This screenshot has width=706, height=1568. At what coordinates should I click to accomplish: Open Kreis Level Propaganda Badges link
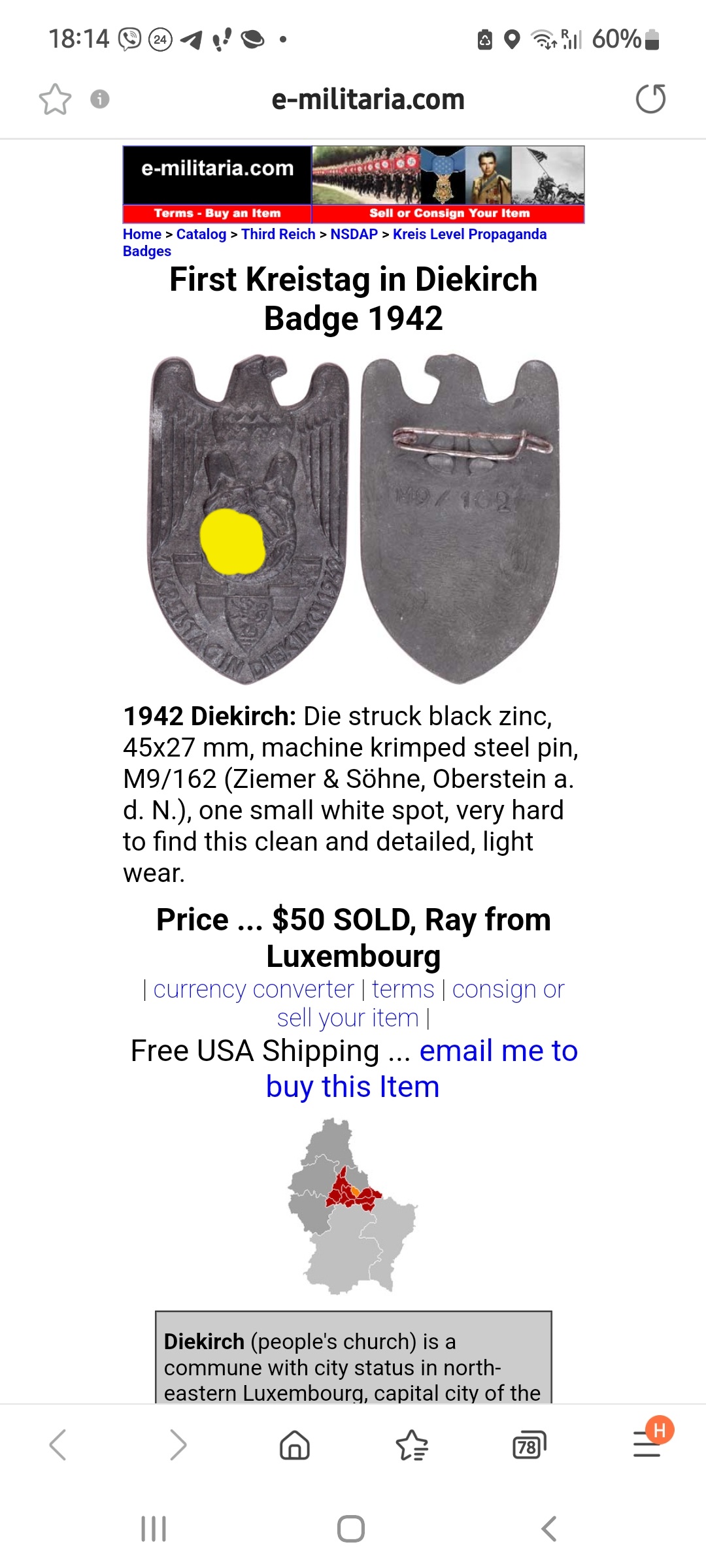tap(335, 242)
